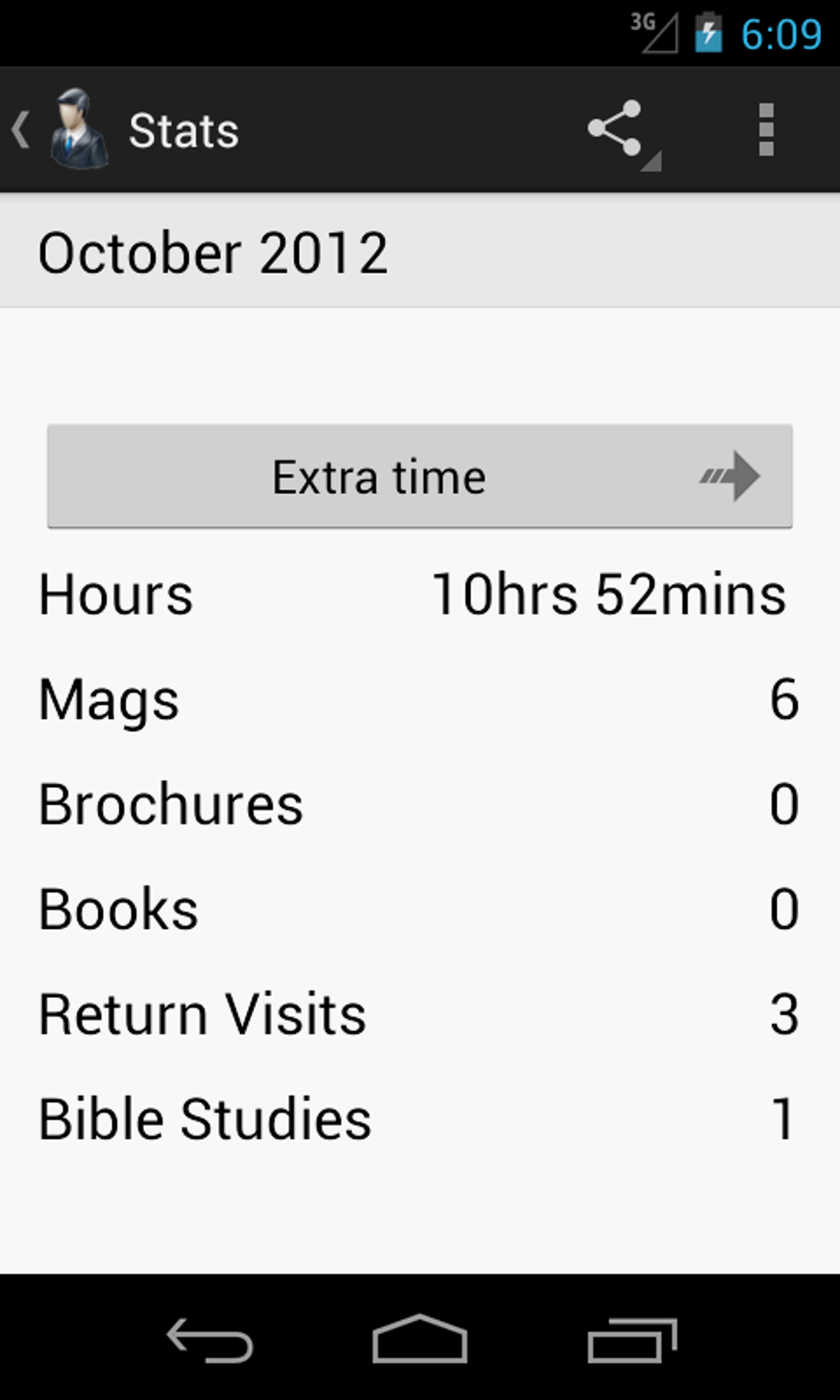The width and height of the screenshot is (840, 1400).
Task: Open the overflow menu options
Action: click(x=765, y=129)
